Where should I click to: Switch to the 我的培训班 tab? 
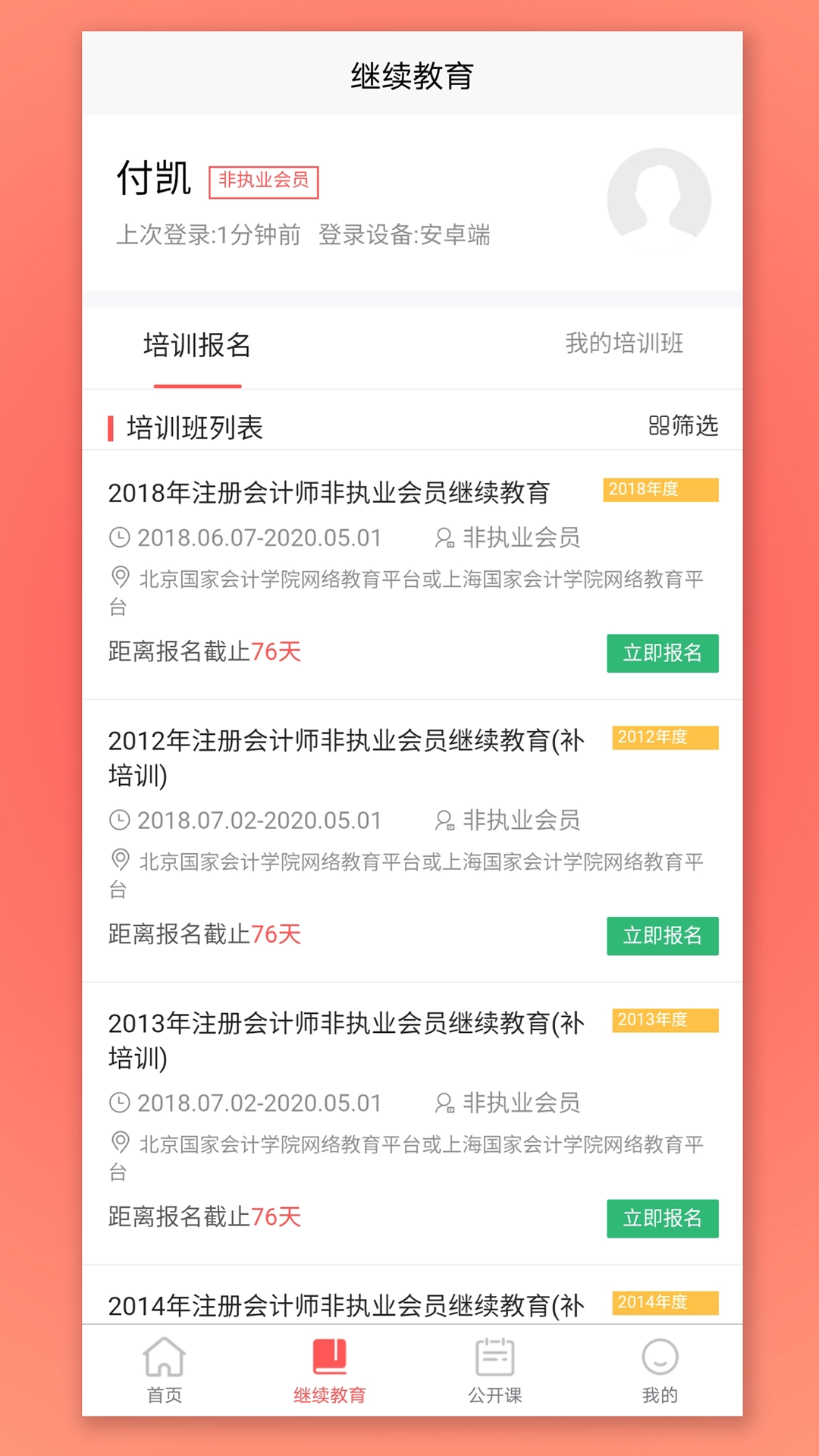point(623,344)
